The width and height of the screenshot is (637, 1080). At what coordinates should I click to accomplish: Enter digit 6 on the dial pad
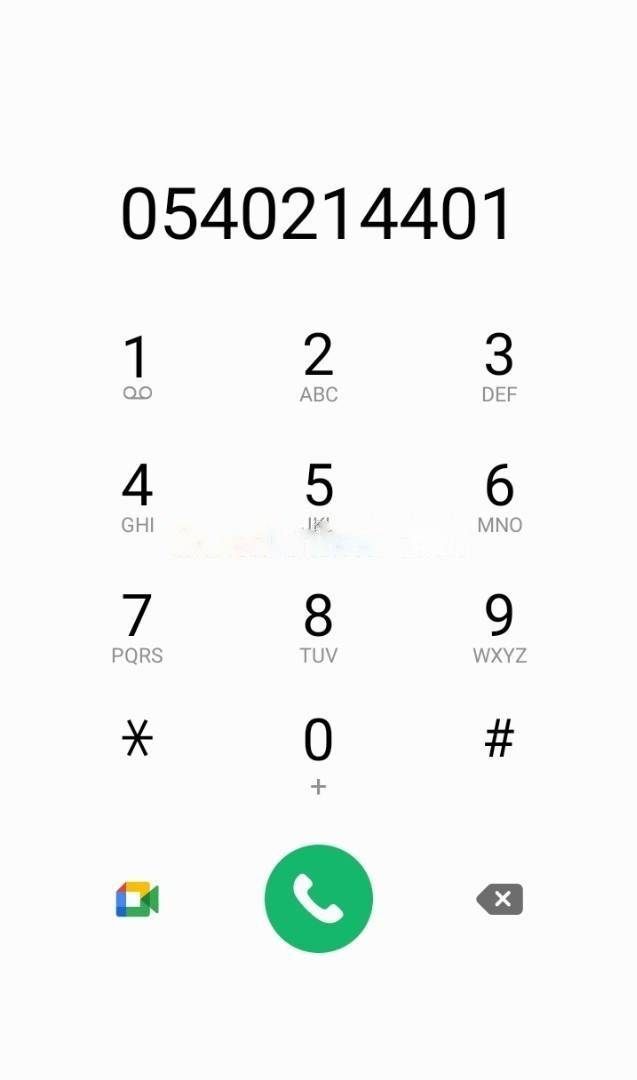coord(499,497)
